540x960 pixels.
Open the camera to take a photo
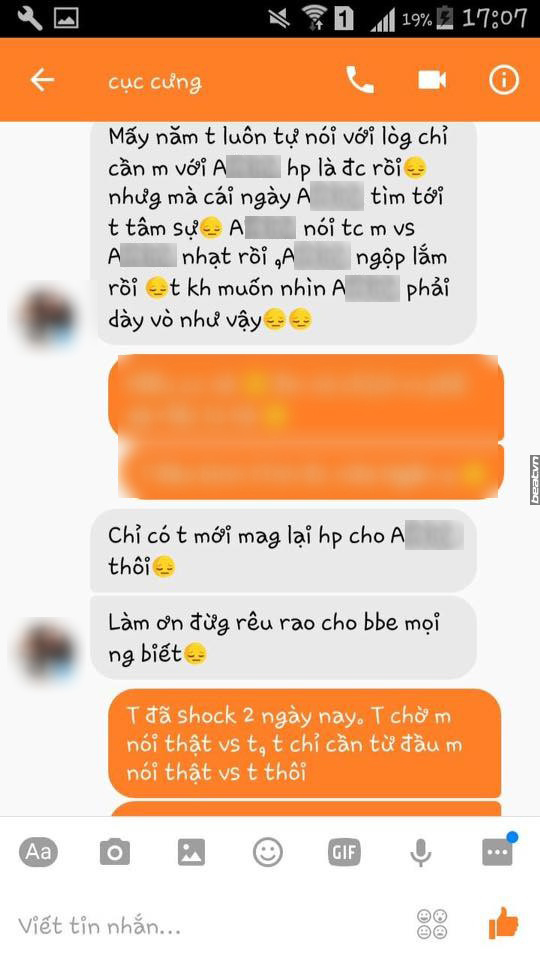click(114, 852)
